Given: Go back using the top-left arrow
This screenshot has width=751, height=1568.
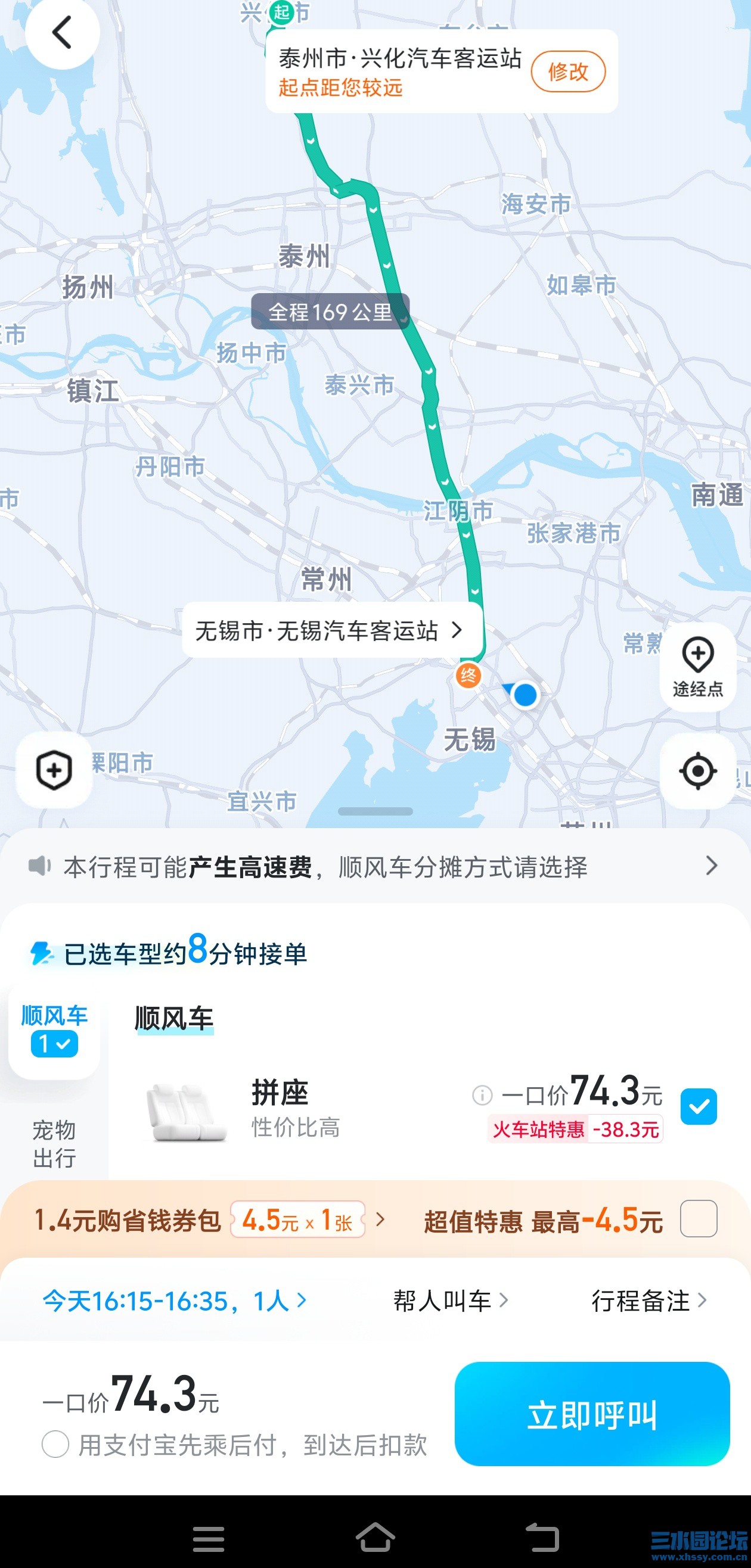Looking at the screenshot, I should [x=61, y=32].
